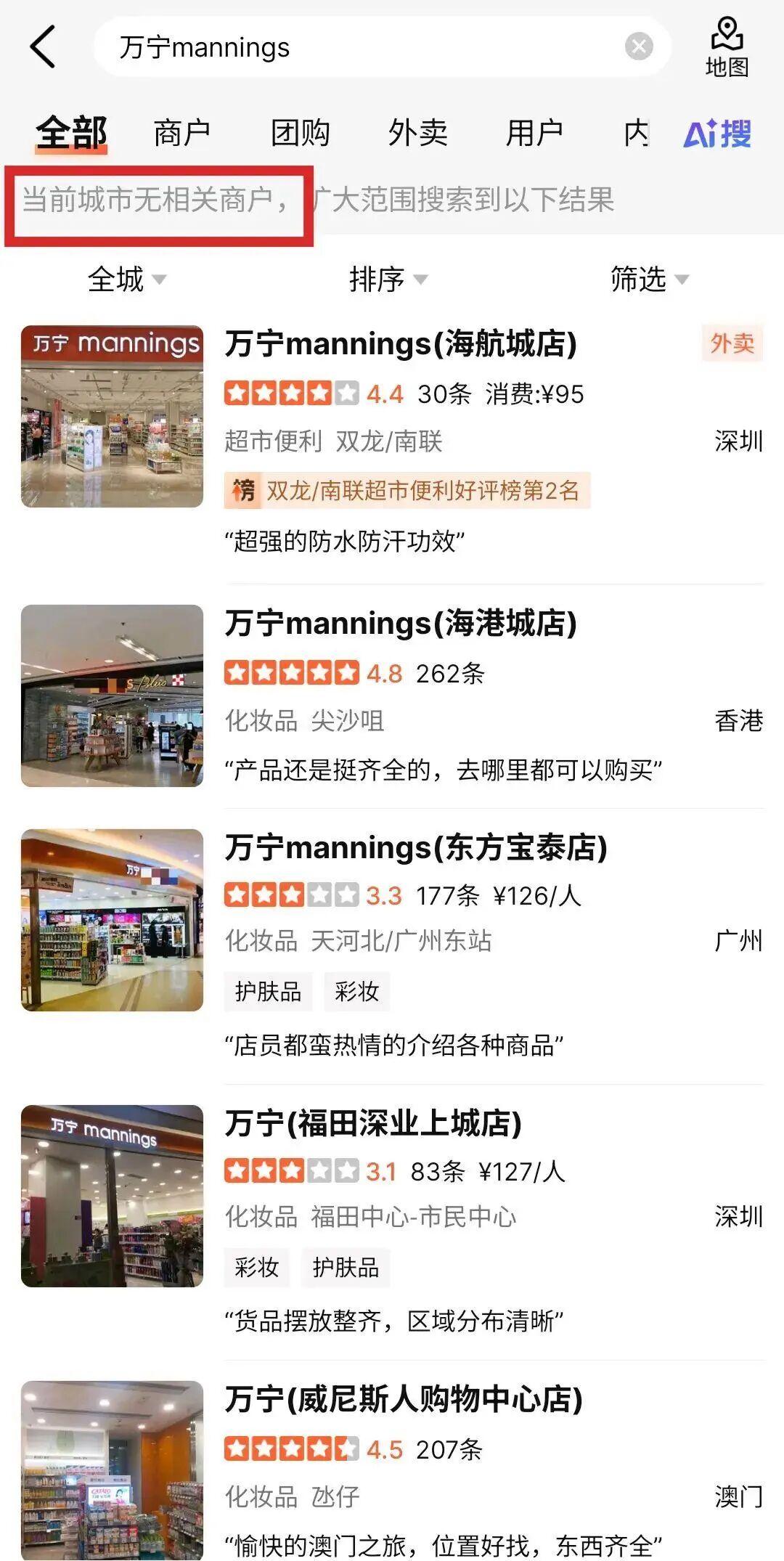784x1561 pixels.
Task: Open the 地图 map view
Action: (x=727, y=48)
